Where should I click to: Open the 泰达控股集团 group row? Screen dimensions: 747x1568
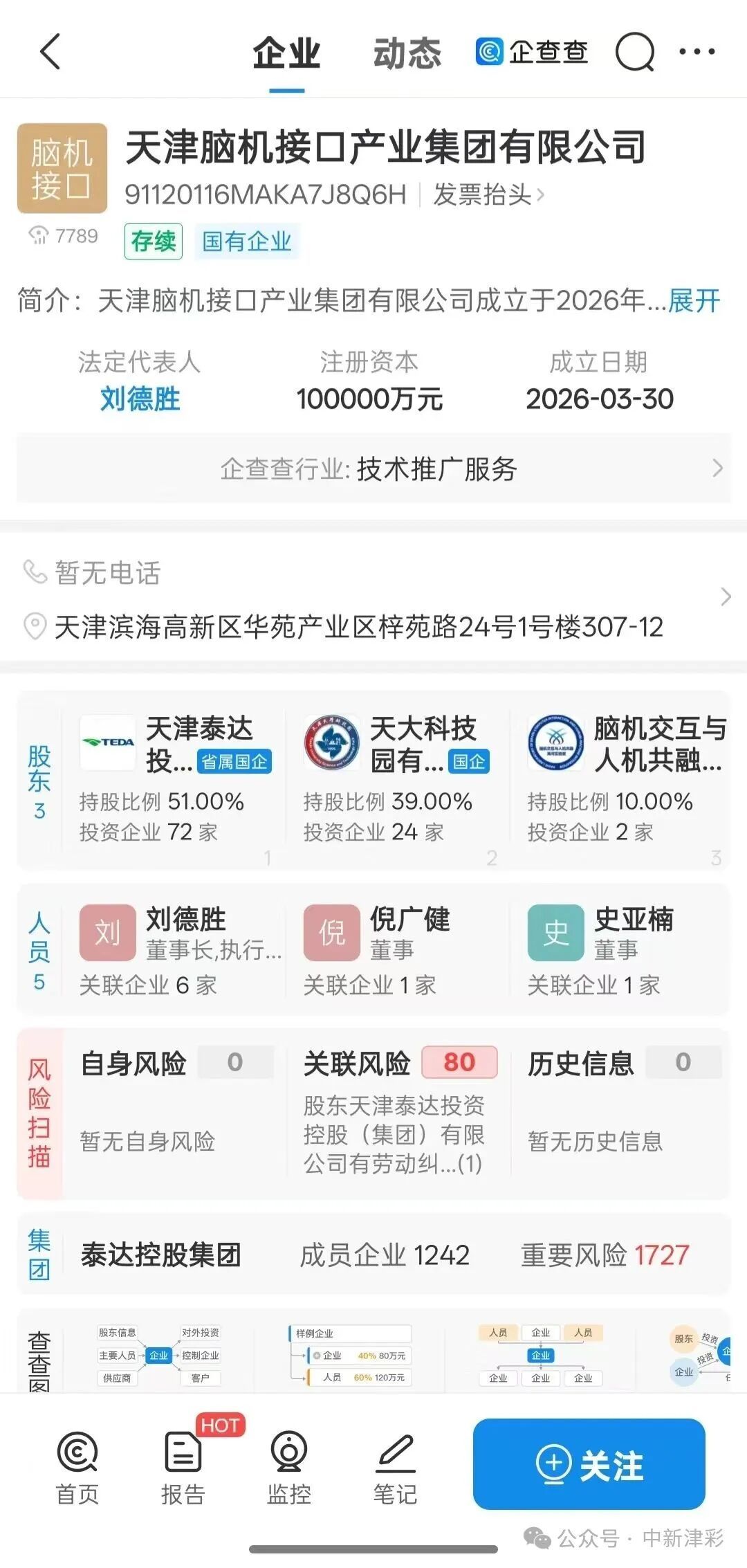373,1255
